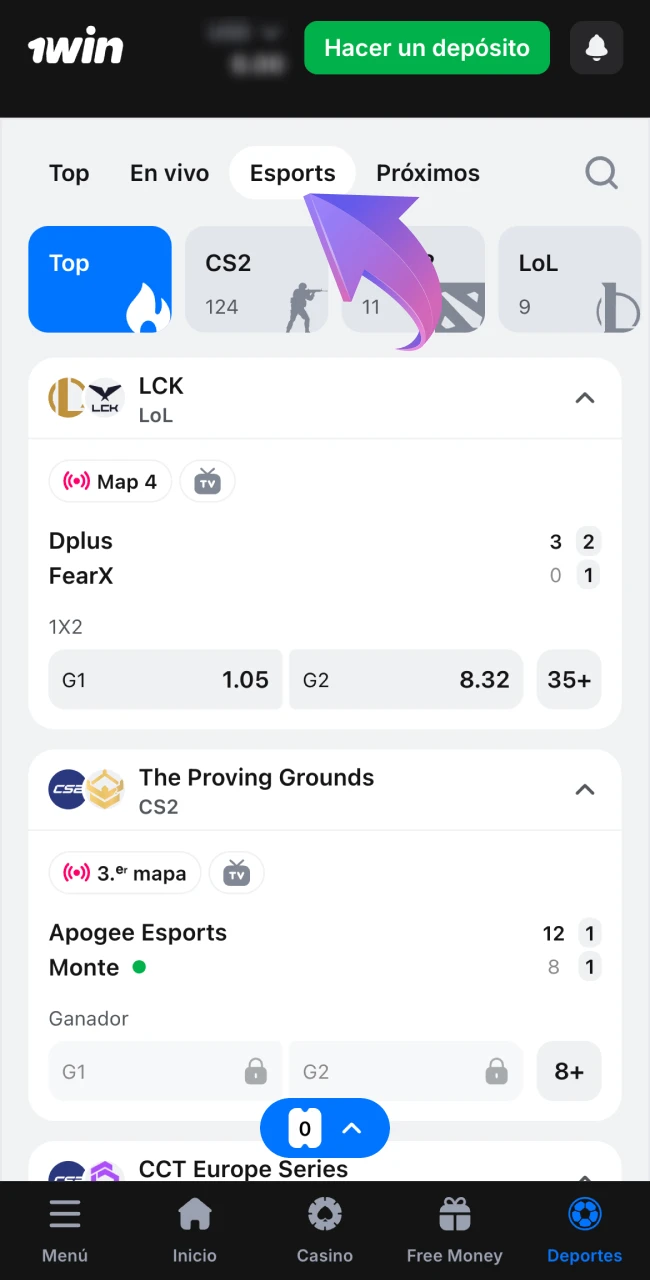Open the Casino section
This screenshot has width=650, height=1280.
pyautogui.click(x=325, y=1231)
